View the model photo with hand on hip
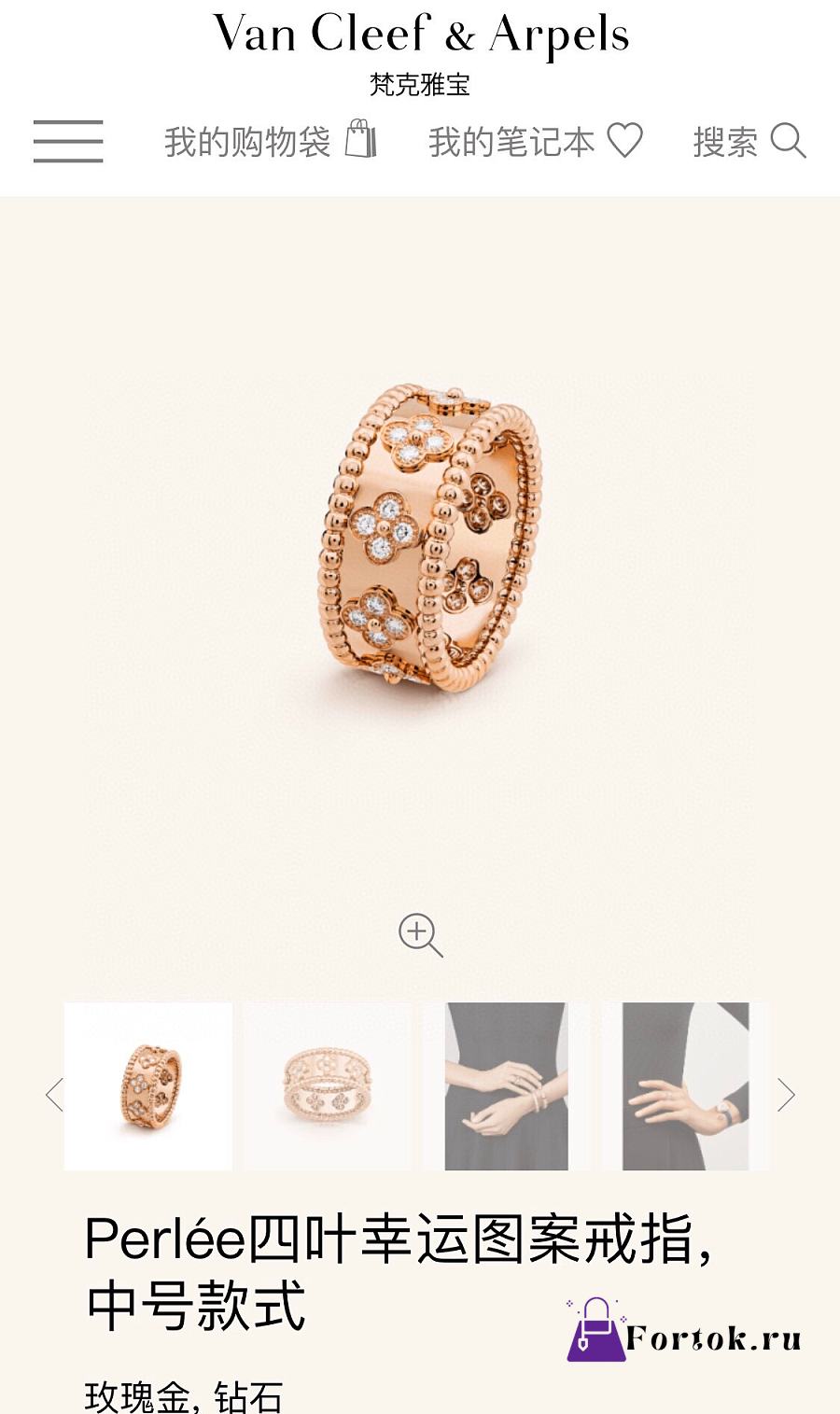The image size is (840, 1414). coord(685,1086)
